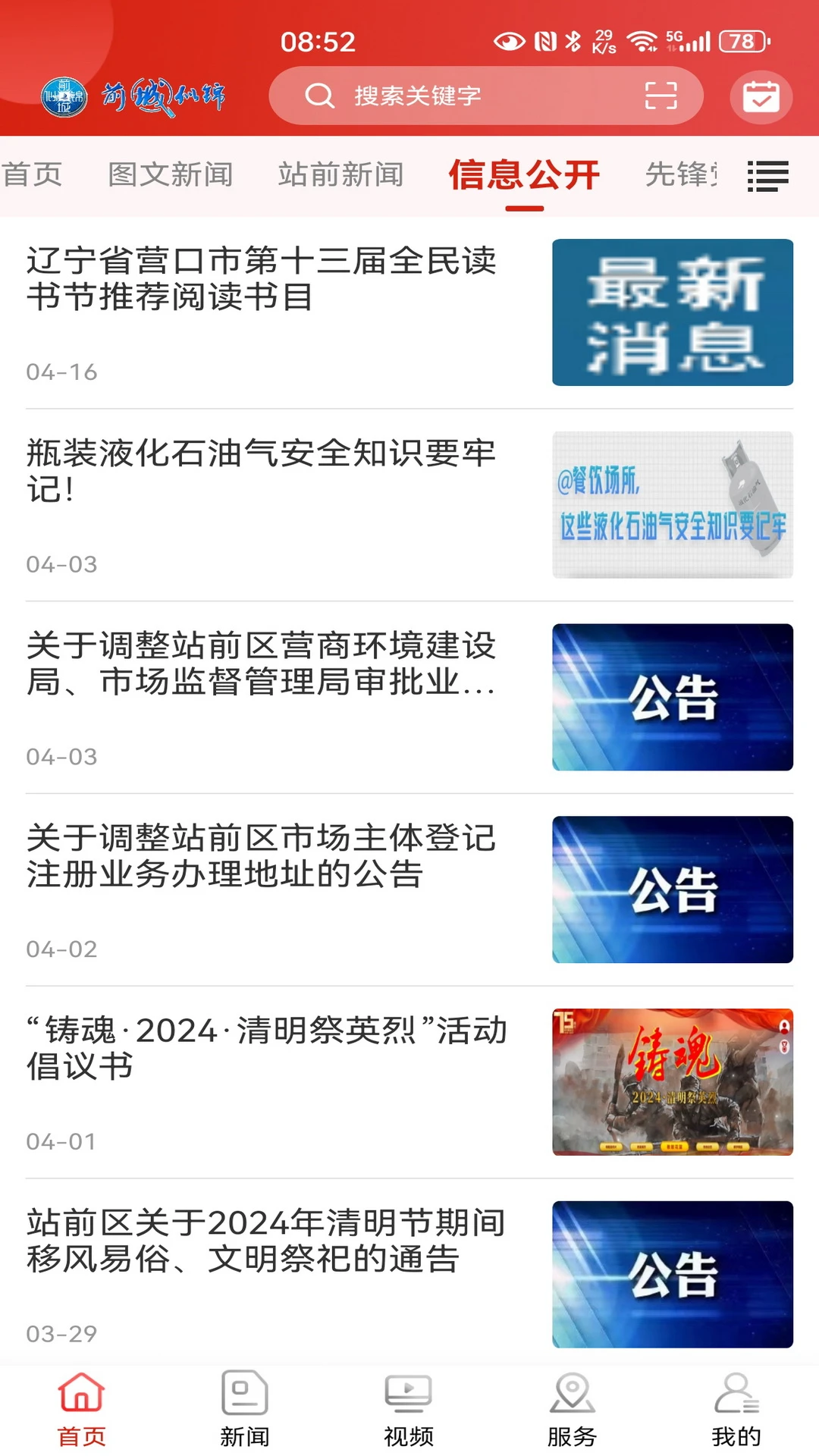Open the calendar check-in icon
This screenshot has height=1456, width=819.
point(761,96)
